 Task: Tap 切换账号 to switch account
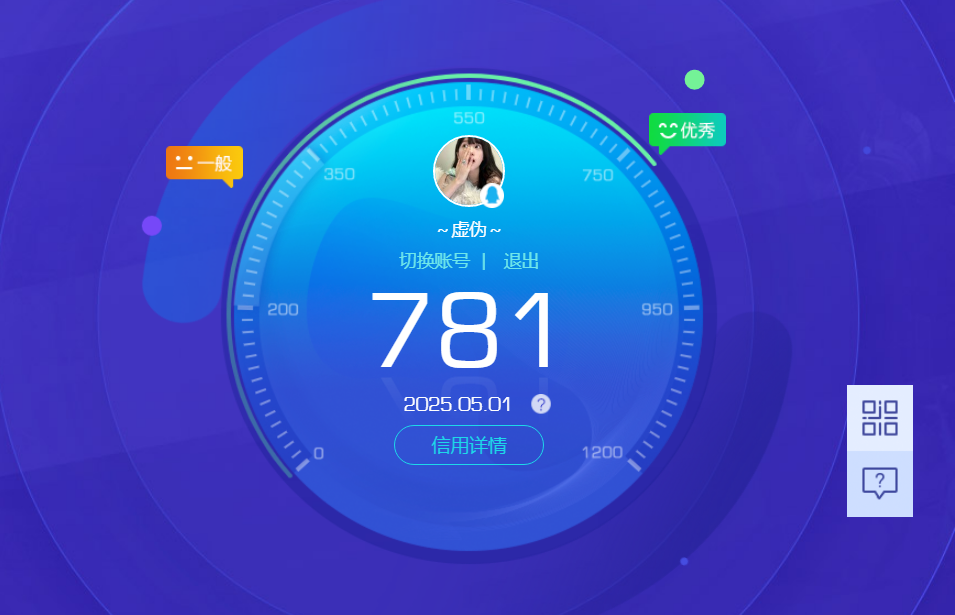[x=434, y=261]
